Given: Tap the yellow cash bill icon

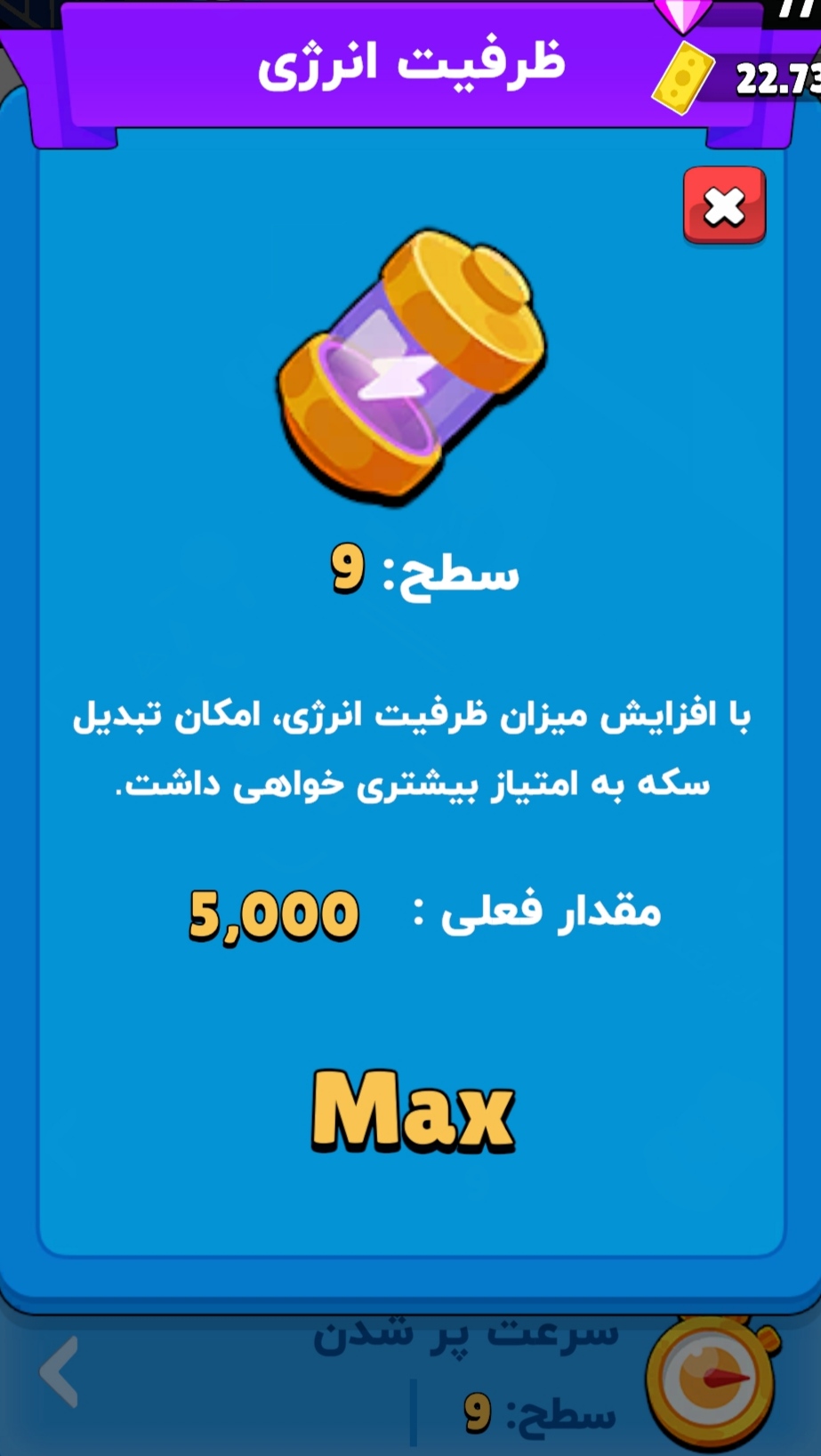Looking at the screenshot, I should pyautogui.click(x=685, y=76).
